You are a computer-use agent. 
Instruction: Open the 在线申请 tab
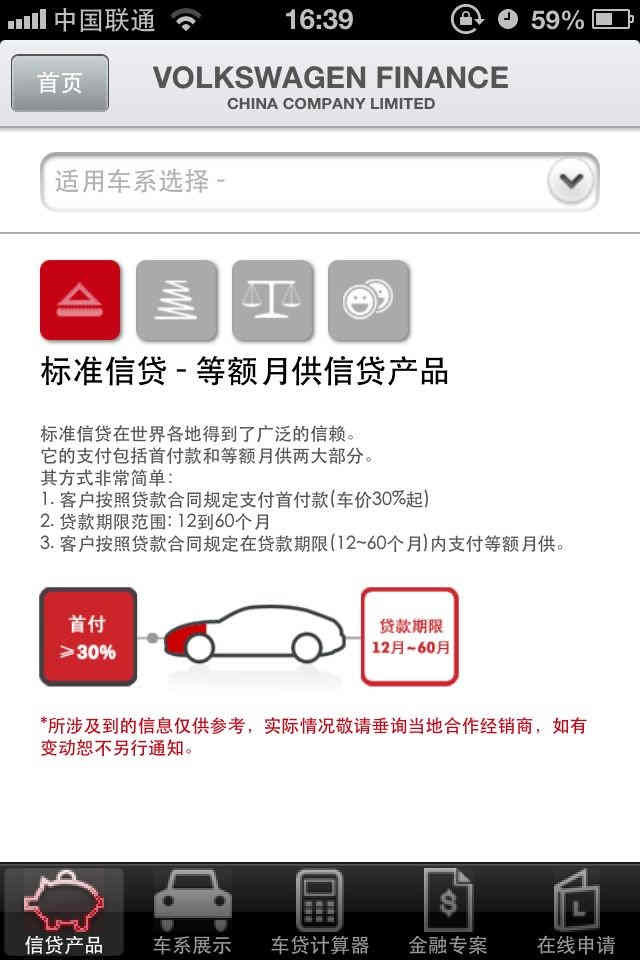(576, 912)
